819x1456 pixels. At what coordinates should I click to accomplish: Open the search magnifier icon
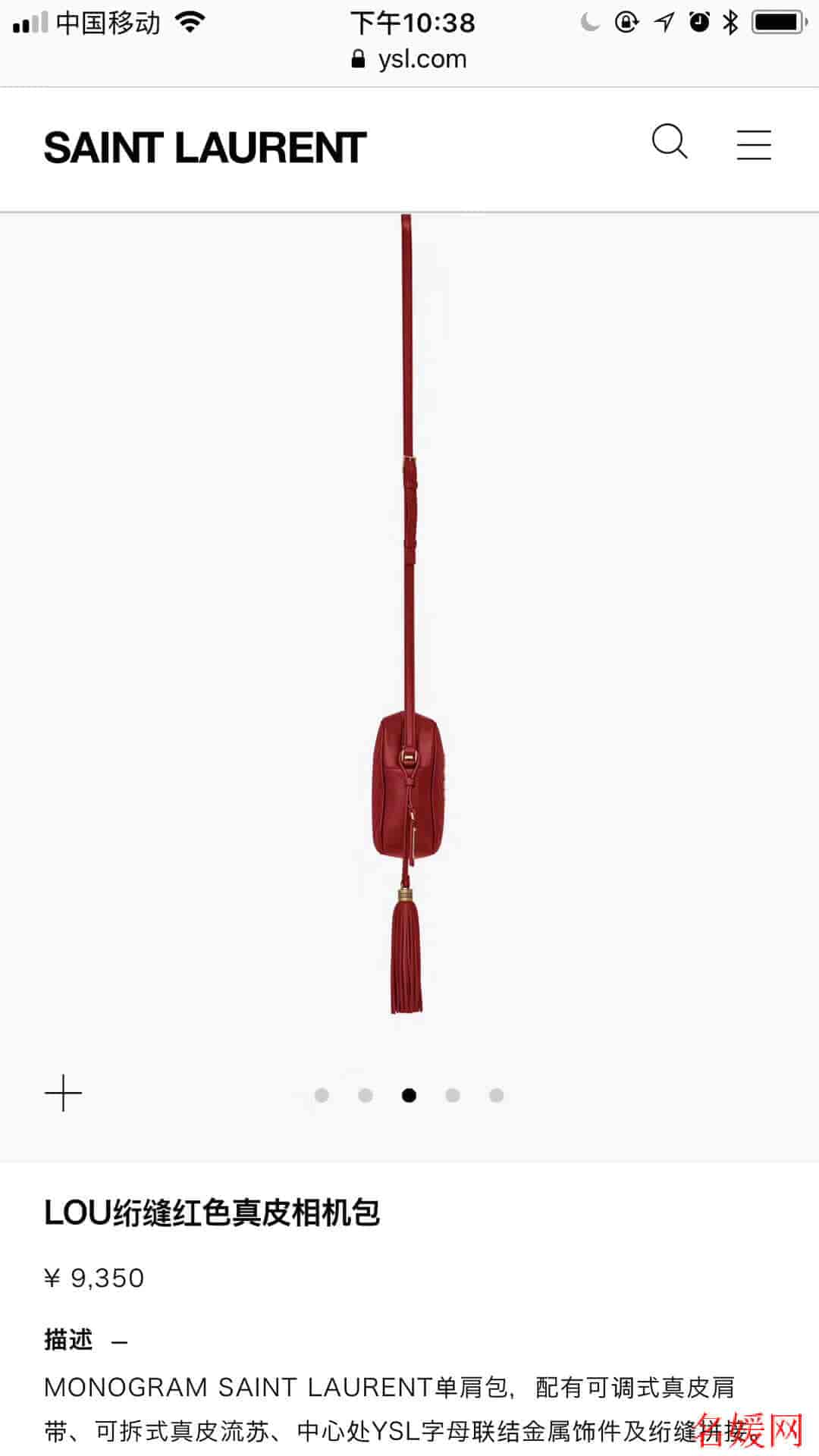point(670,142)
